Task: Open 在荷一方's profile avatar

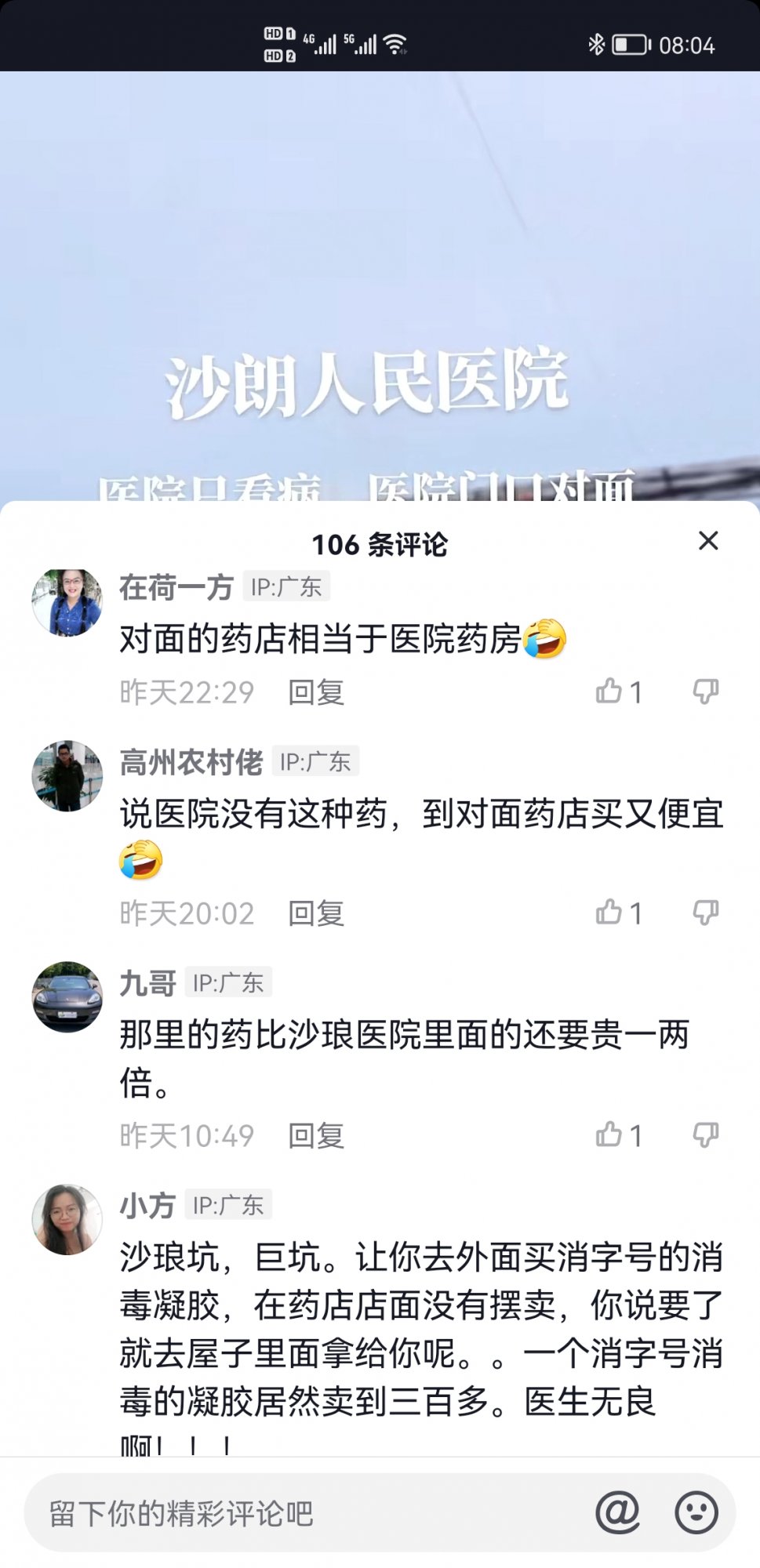Action: [x=67, y=602]
